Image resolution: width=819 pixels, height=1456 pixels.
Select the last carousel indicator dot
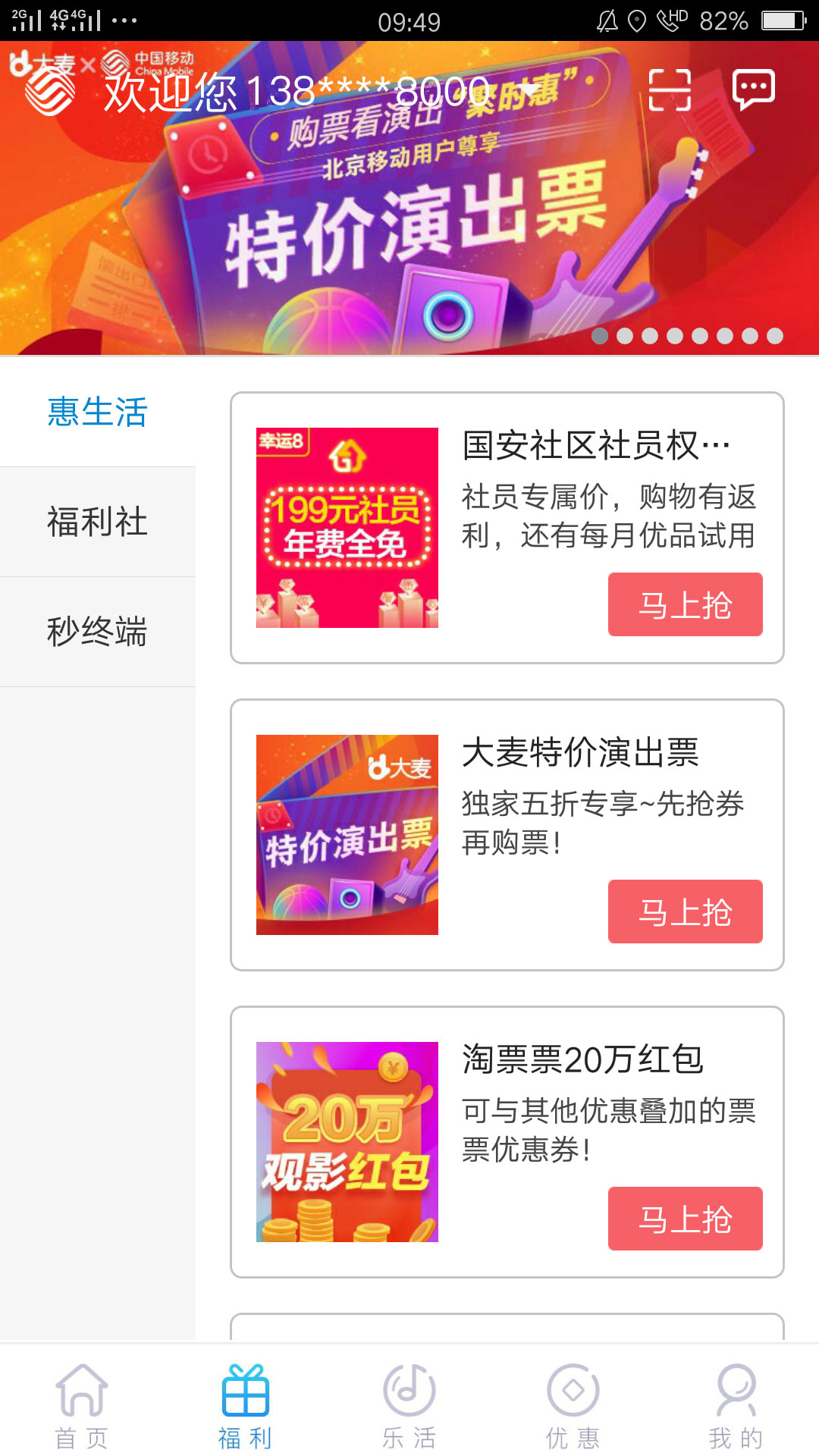pos(775,334)
